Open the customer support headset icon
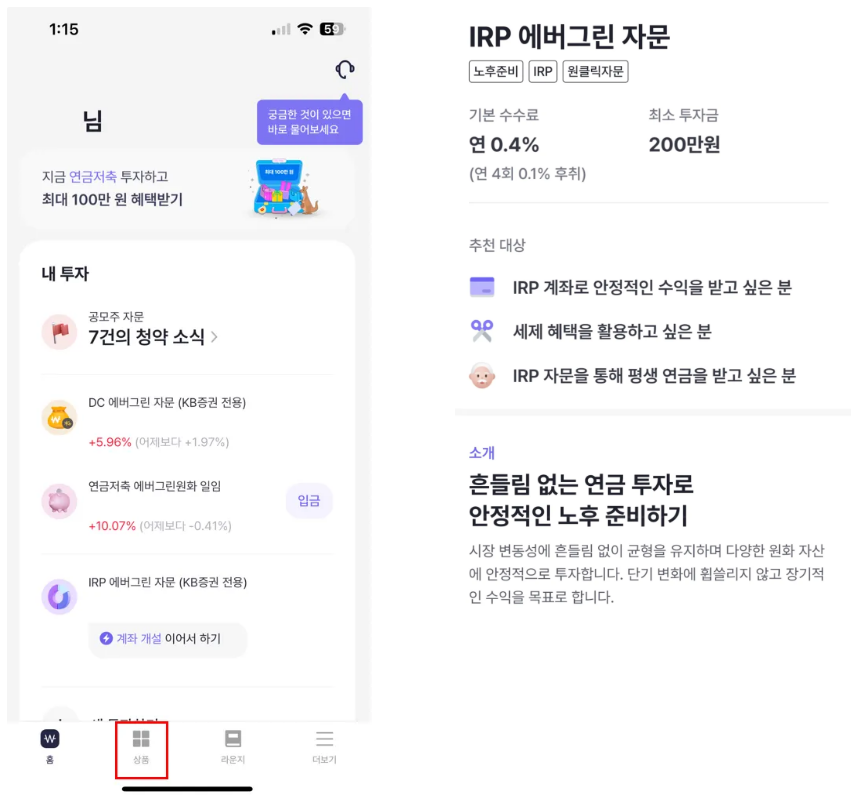Viewport: 854px width, 807px height. (345, 69)
